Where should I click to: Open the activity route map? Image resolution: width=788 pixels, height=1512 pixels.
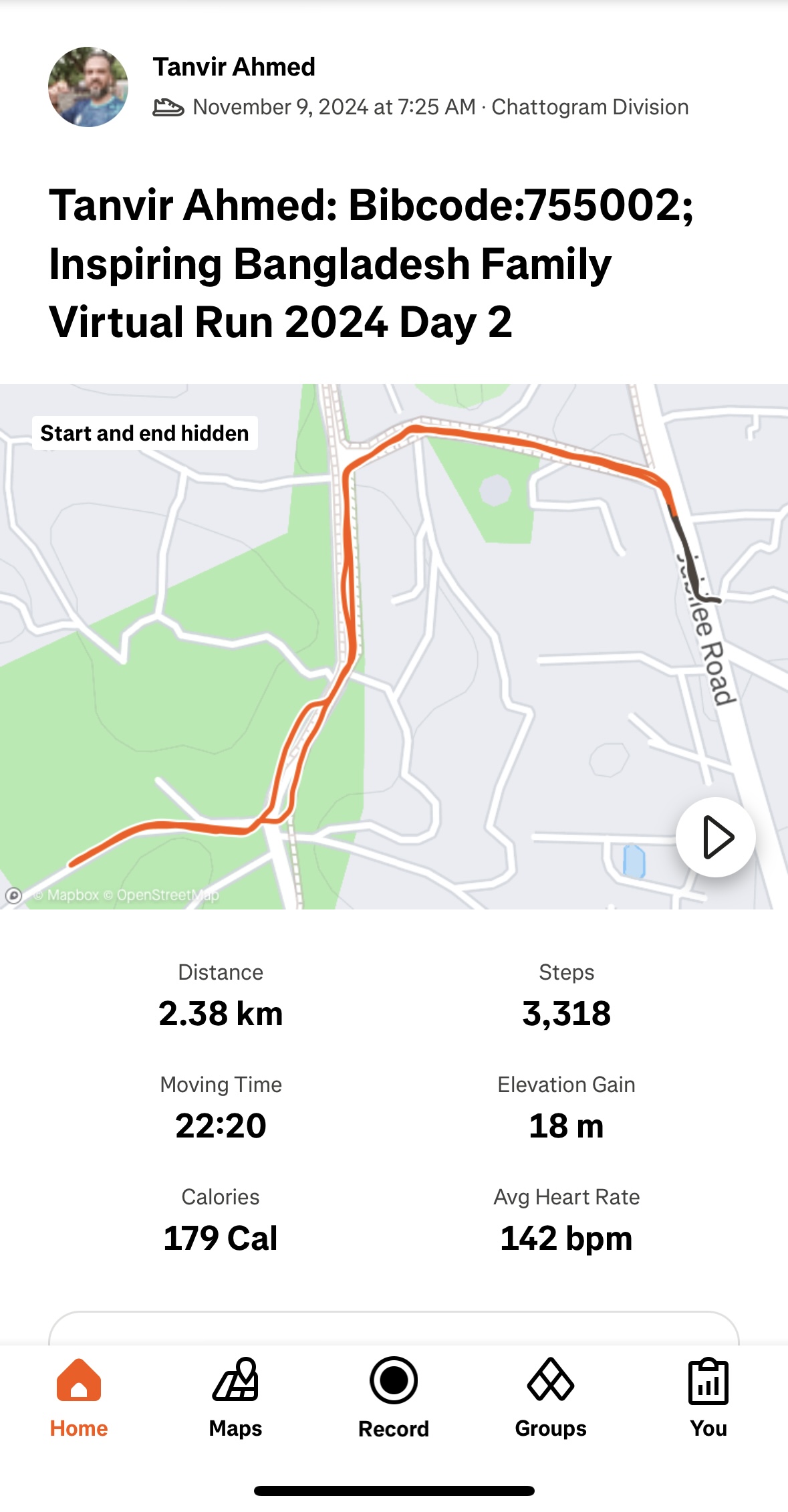[394, 646]
